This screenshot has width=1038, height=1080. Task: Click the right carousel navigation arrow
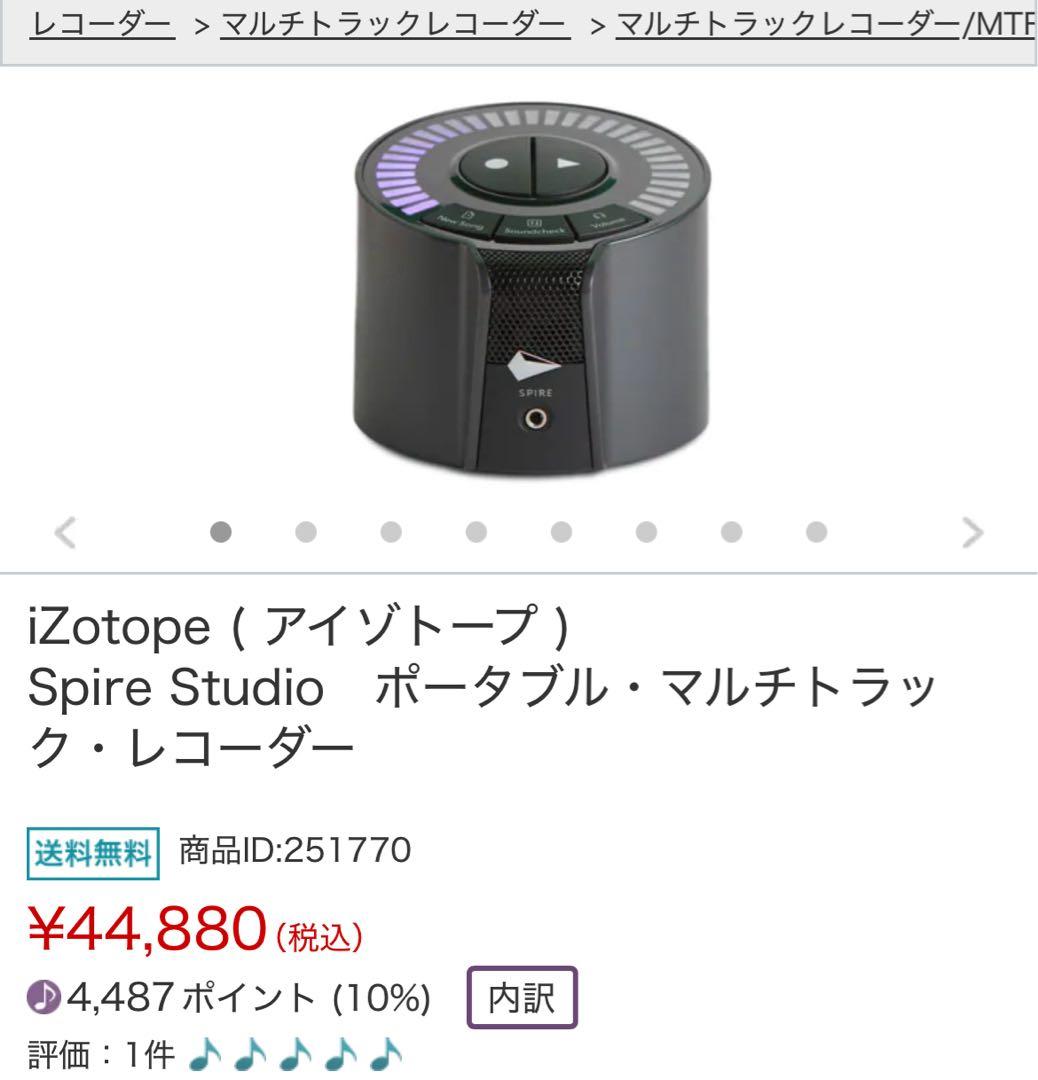971,533
